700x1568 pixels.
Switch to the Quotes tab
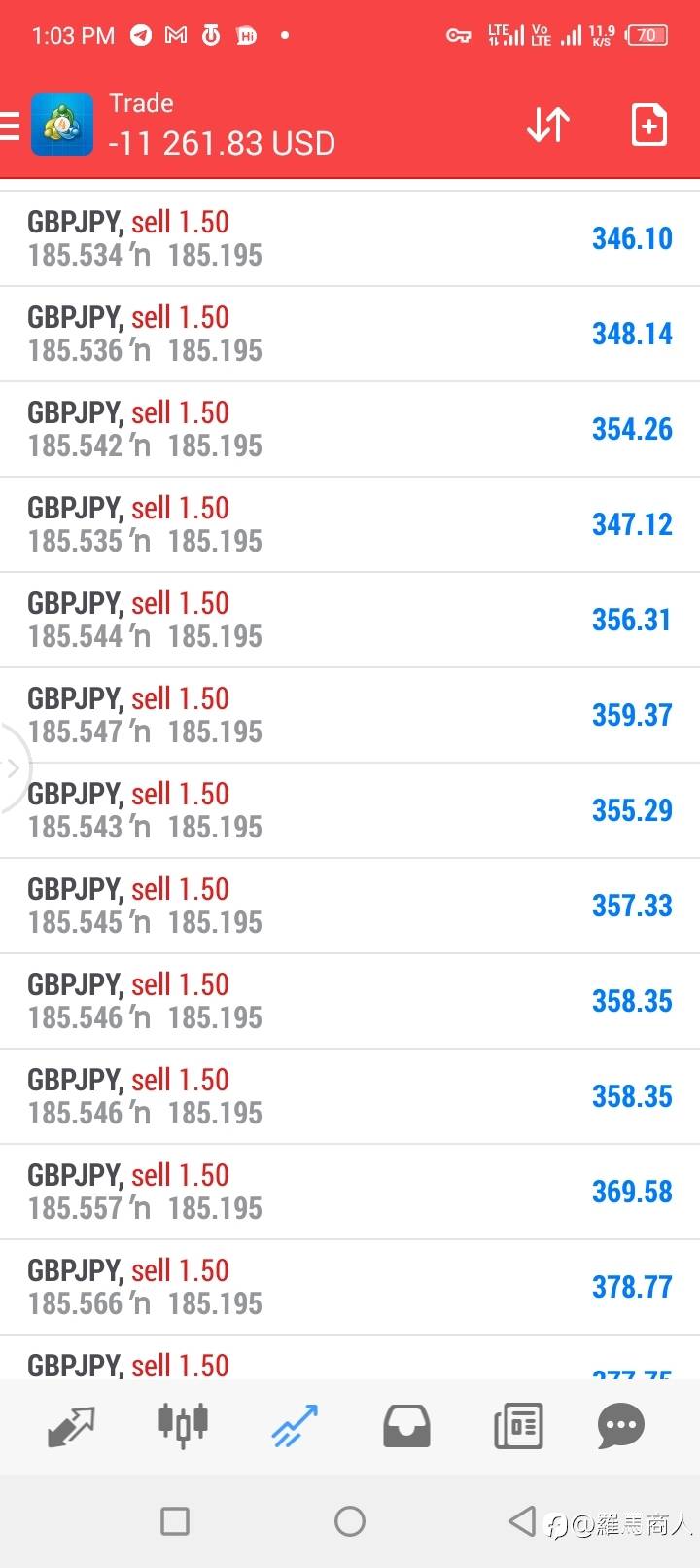[71, 1426]
